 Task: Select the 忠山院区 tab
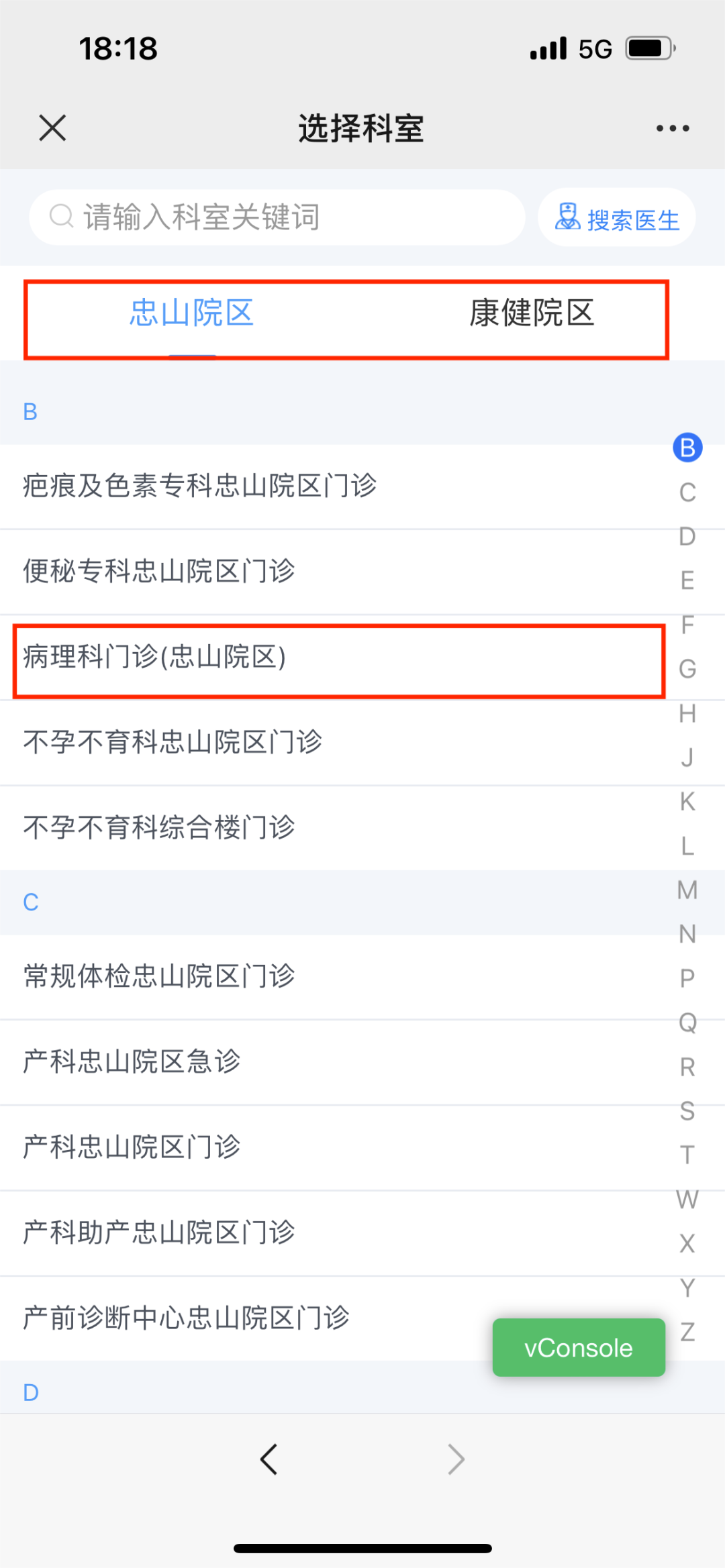pyautogui.click(x=192, y=313)
